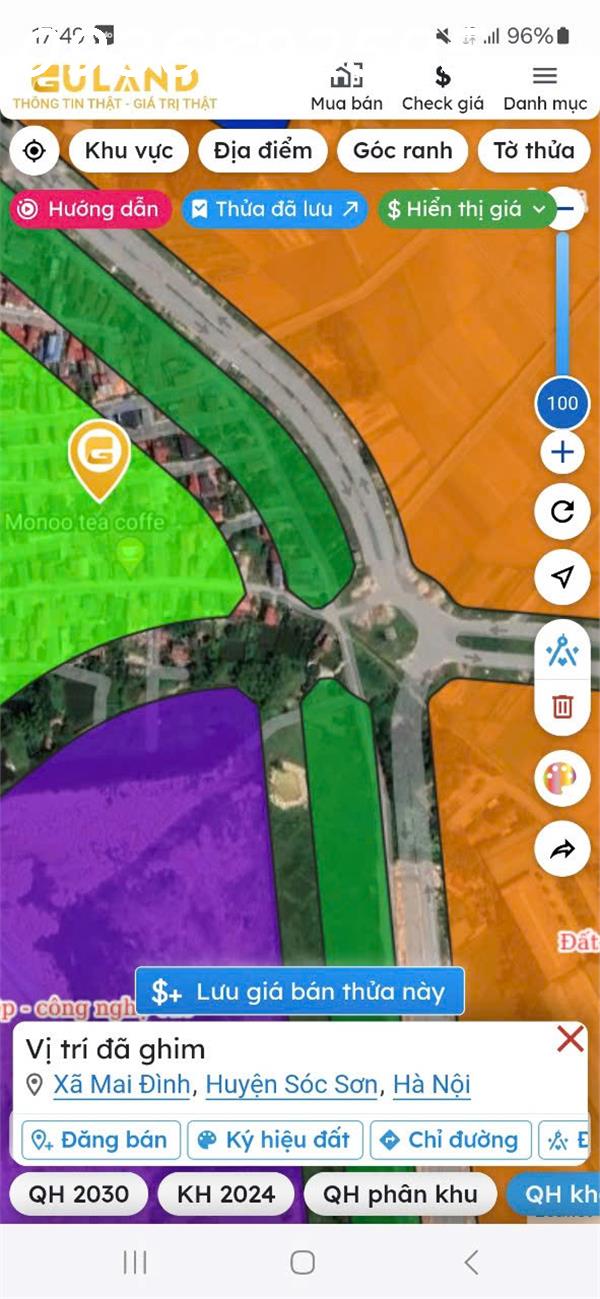Delete drawn measurements with trash icon
This screenshot has width=600, height=1299.
[562, 708]
